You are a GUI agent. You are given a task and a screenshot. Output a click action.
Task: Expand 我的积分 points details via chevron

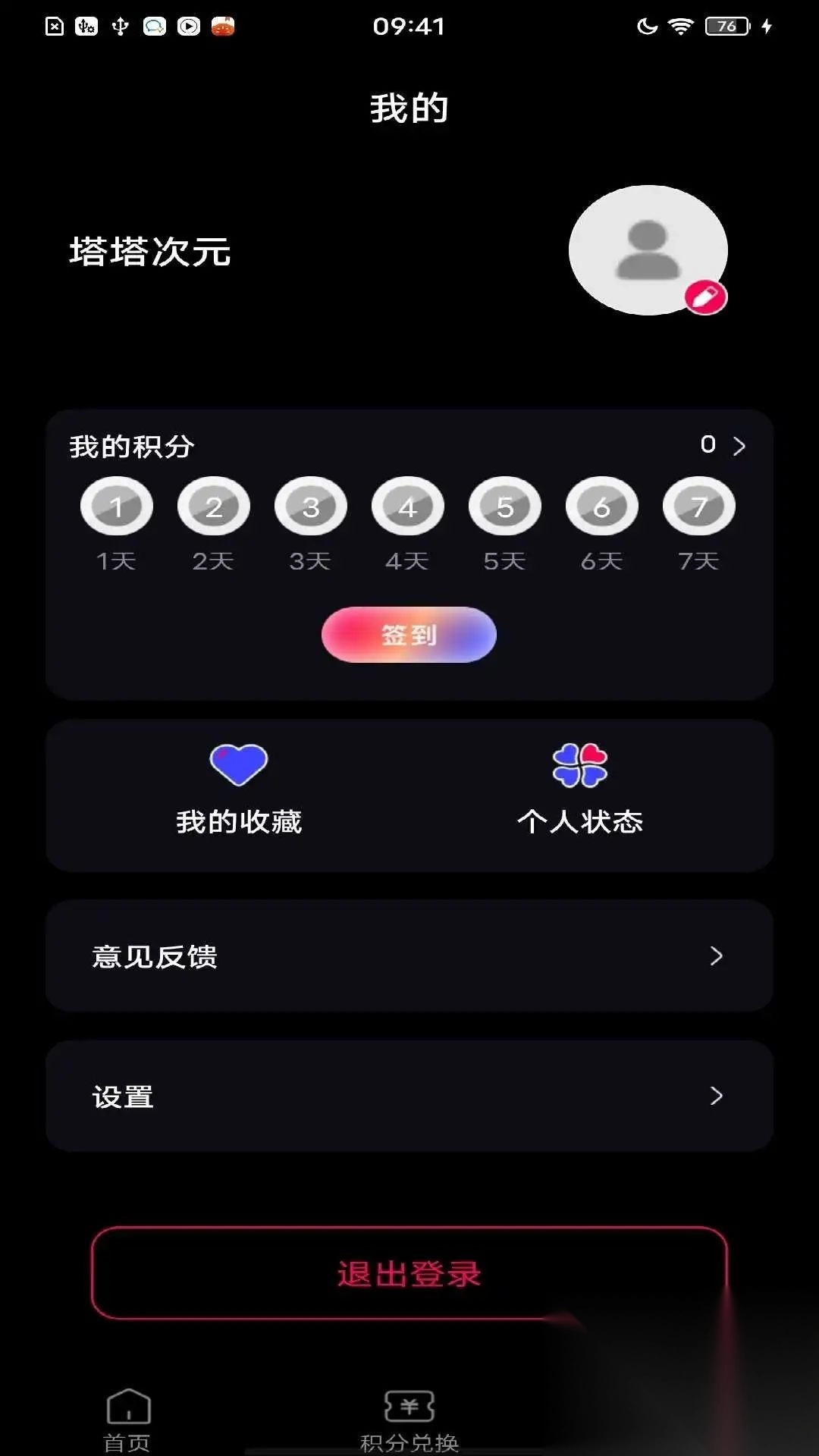(740, 447)
